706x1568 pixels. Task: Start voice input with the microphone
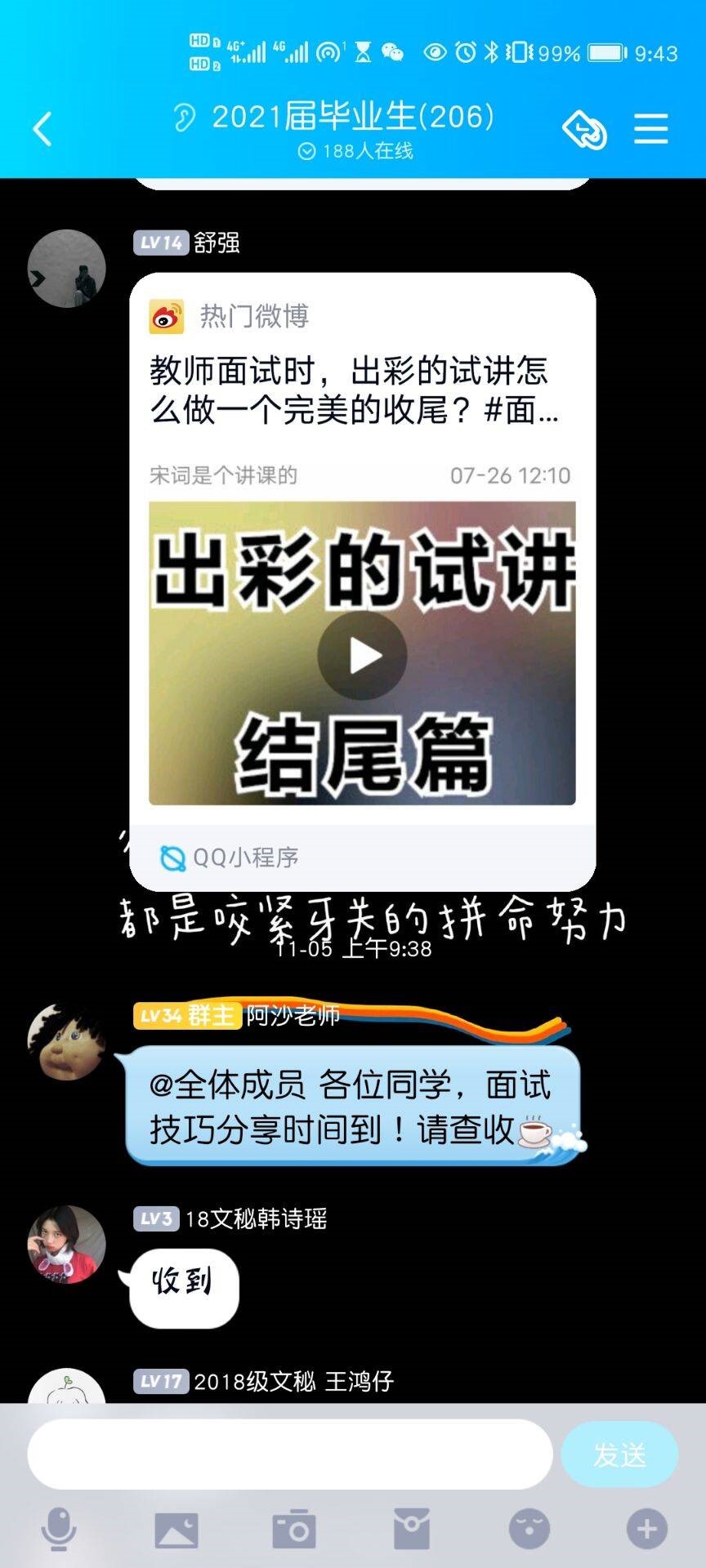point(59,1529)
